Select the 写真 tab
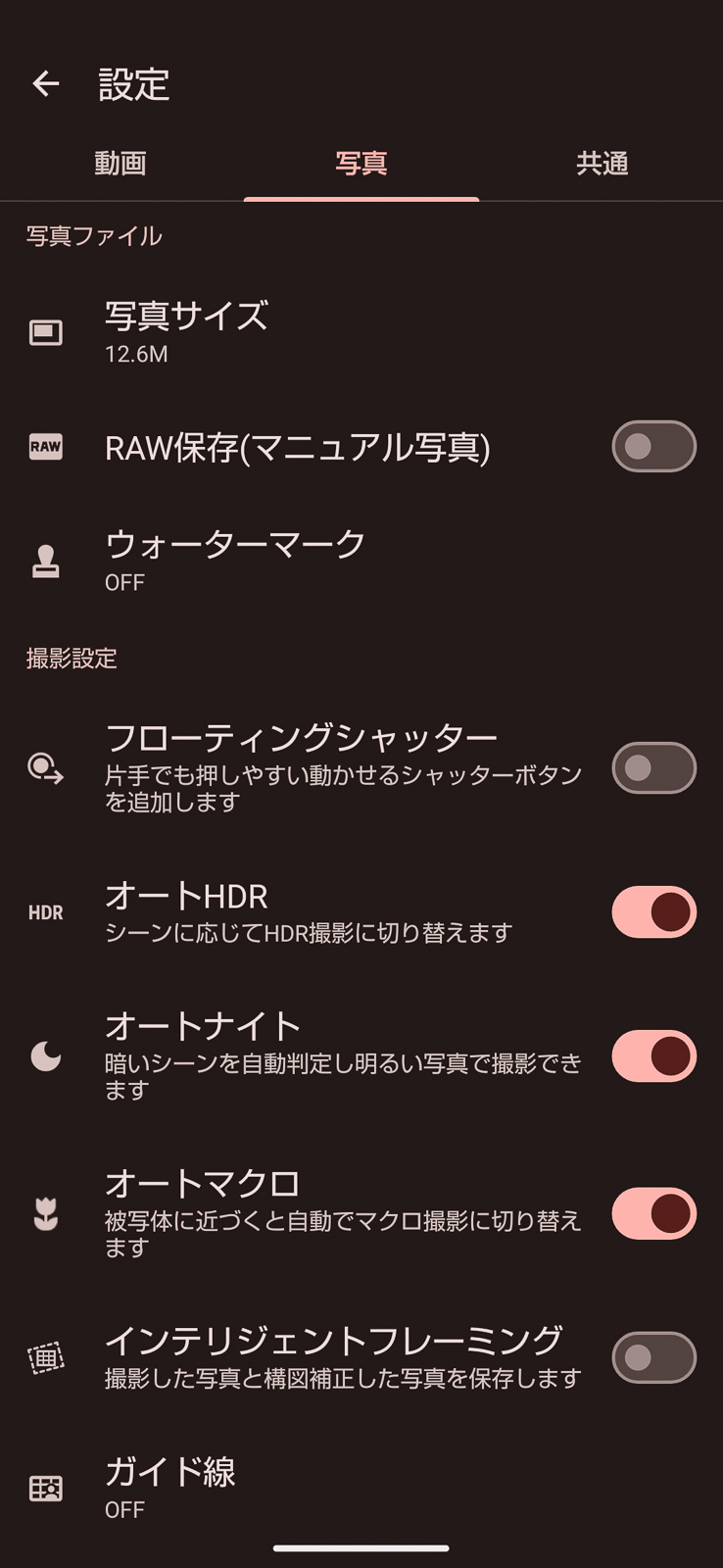The height and width of the screenshot is (1568, 723). (x=361, y=163)
